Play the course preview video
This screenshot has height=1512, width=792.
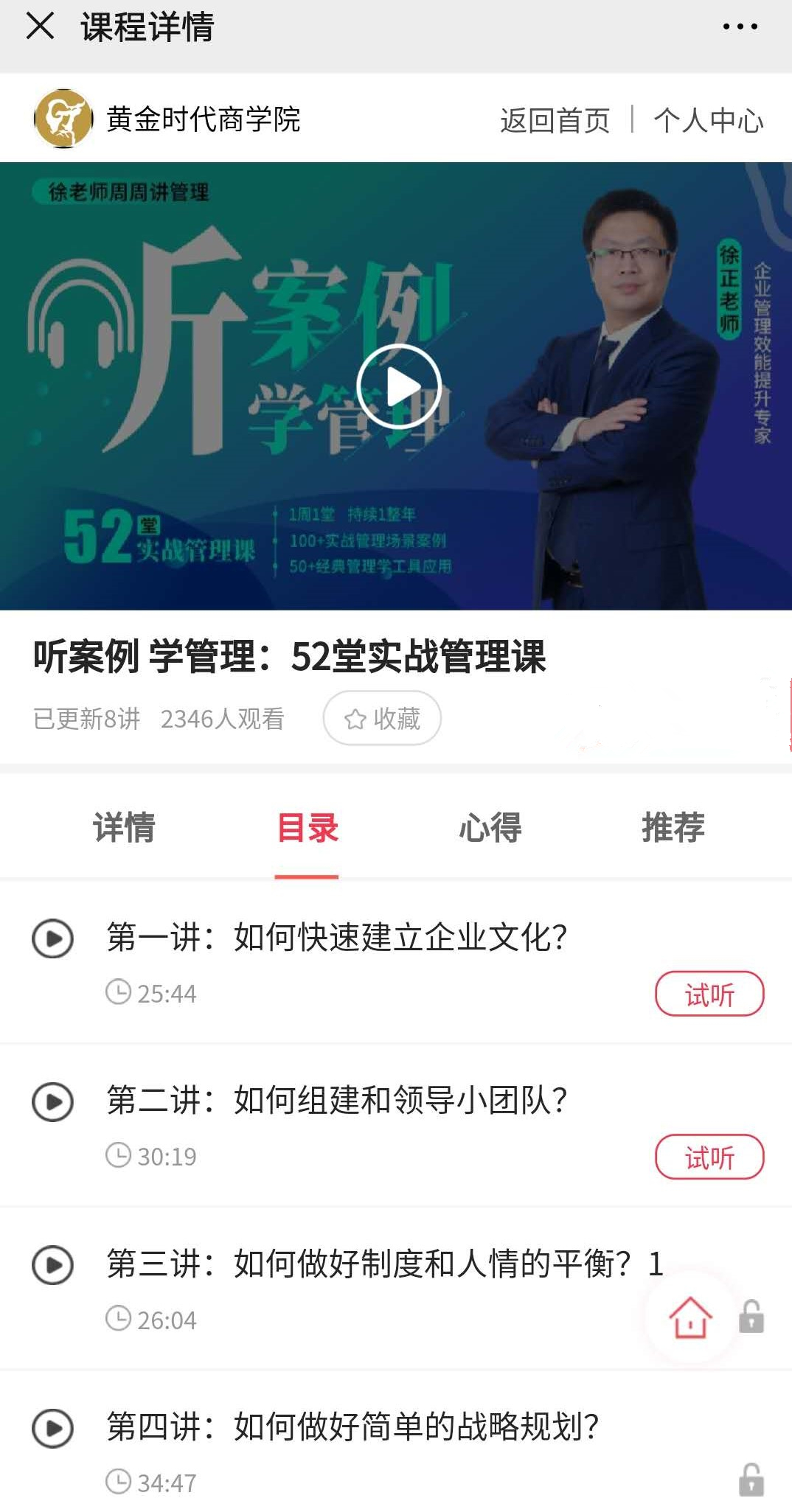[x=399, y=384]
